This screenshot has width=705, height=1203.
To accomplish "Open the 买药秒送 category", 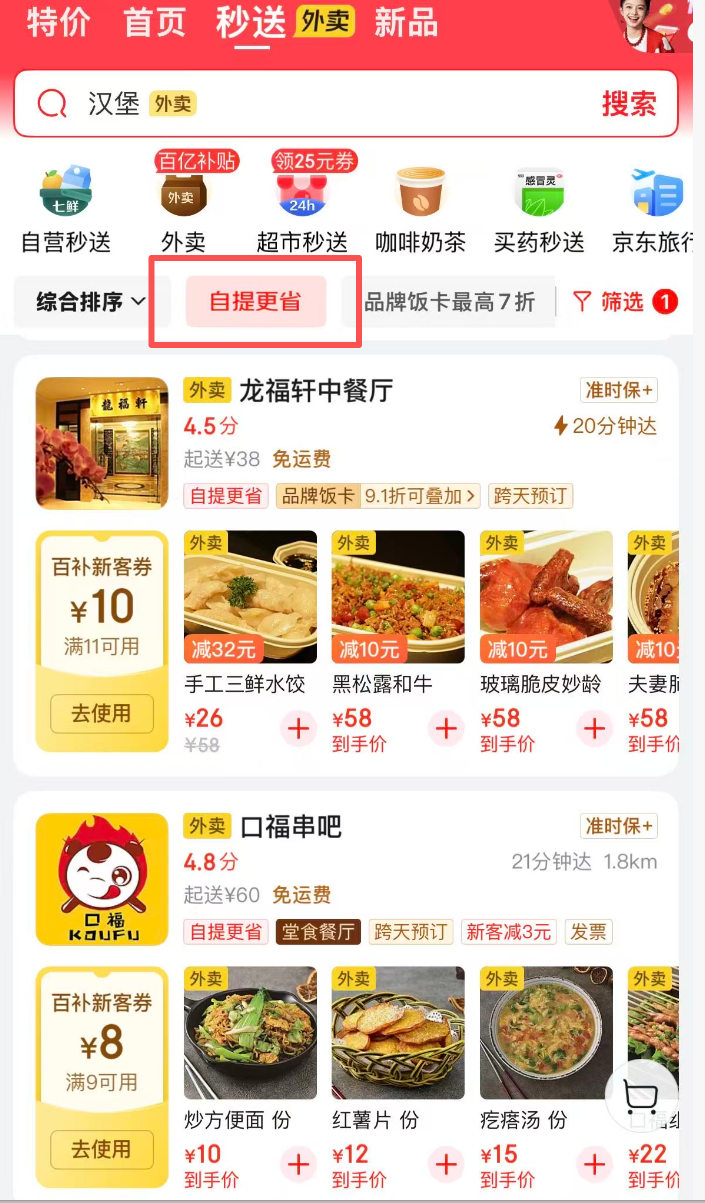I will [539, 210].
